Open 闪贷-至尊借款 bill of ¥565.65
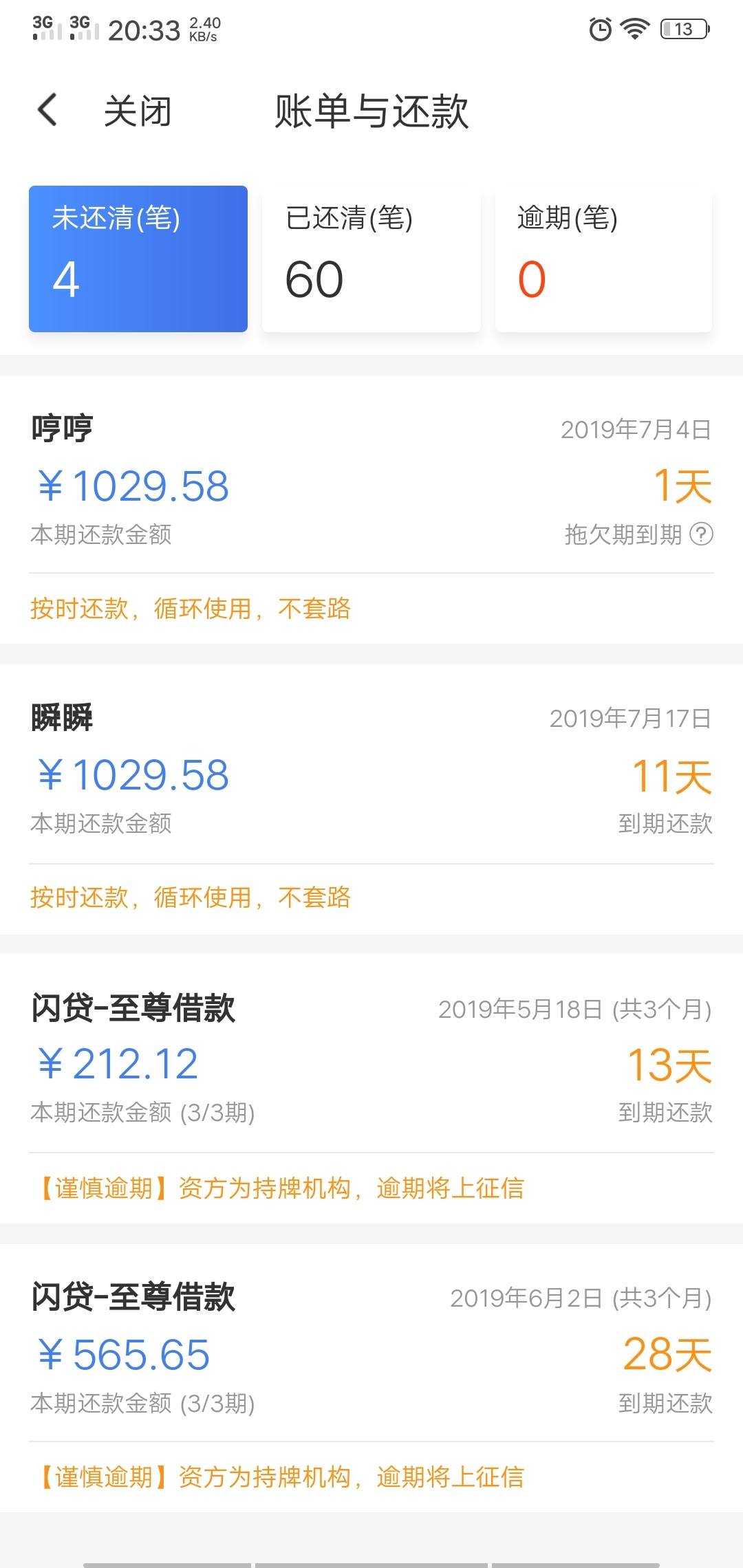 371,1378
